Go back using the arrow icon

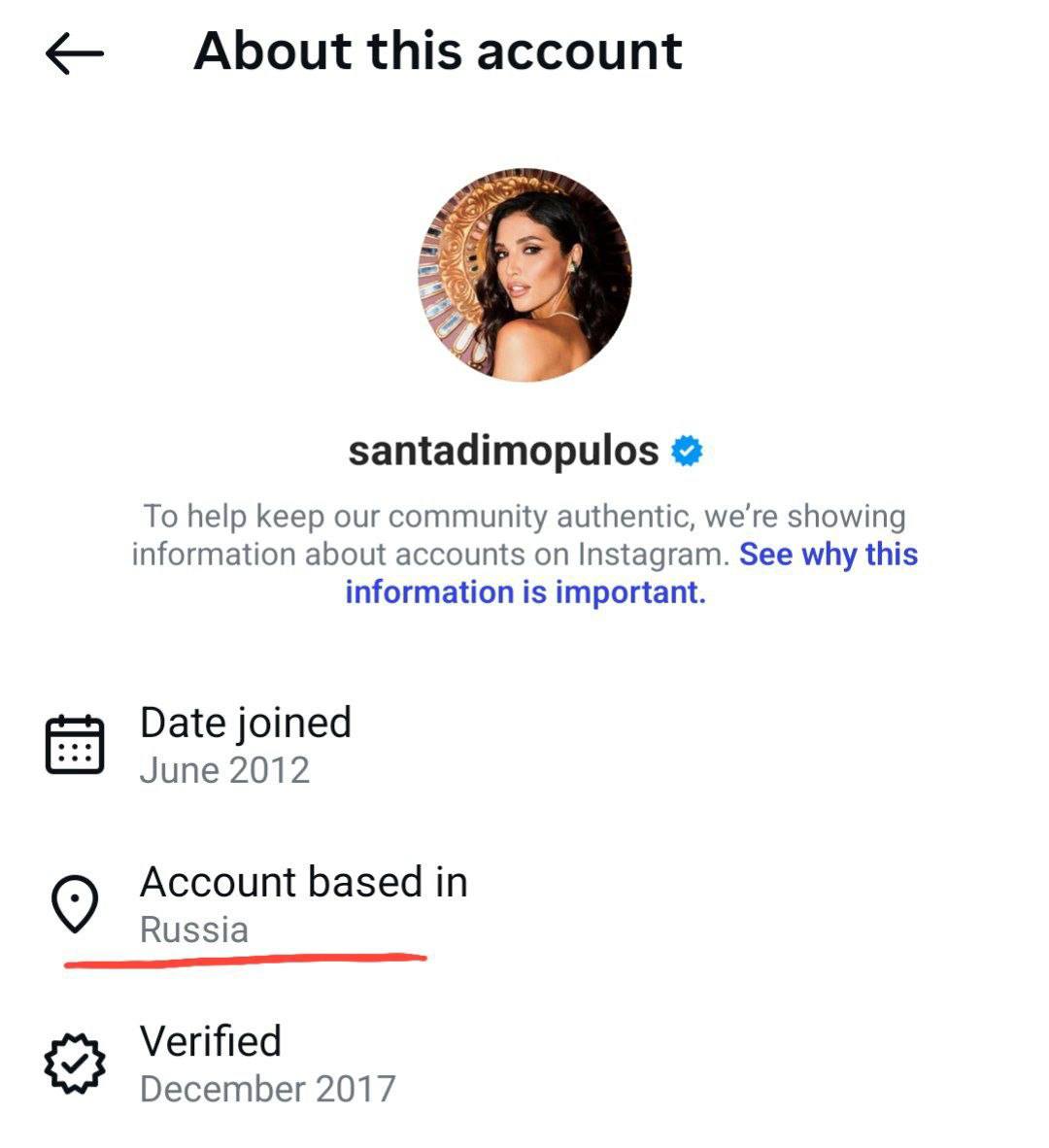click(75, 53)
